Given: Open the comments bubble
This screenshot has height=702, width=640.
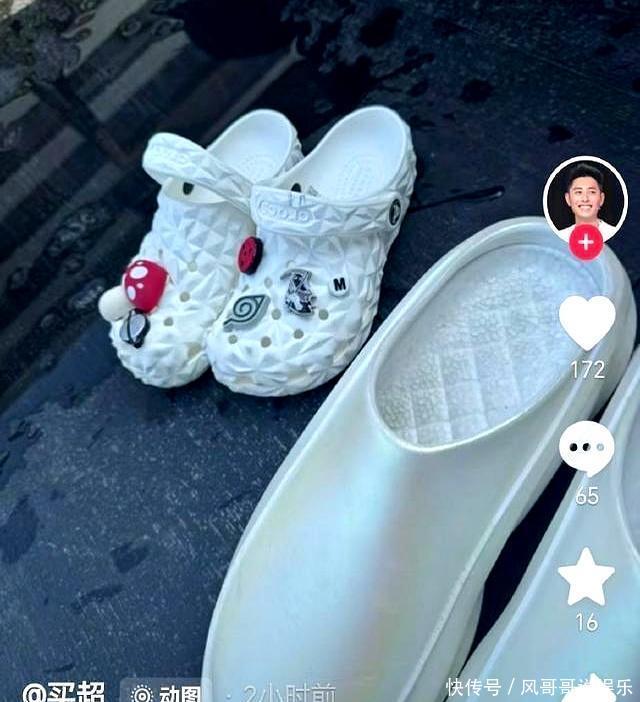Looking at the screenshot, I should click(586, 449).
